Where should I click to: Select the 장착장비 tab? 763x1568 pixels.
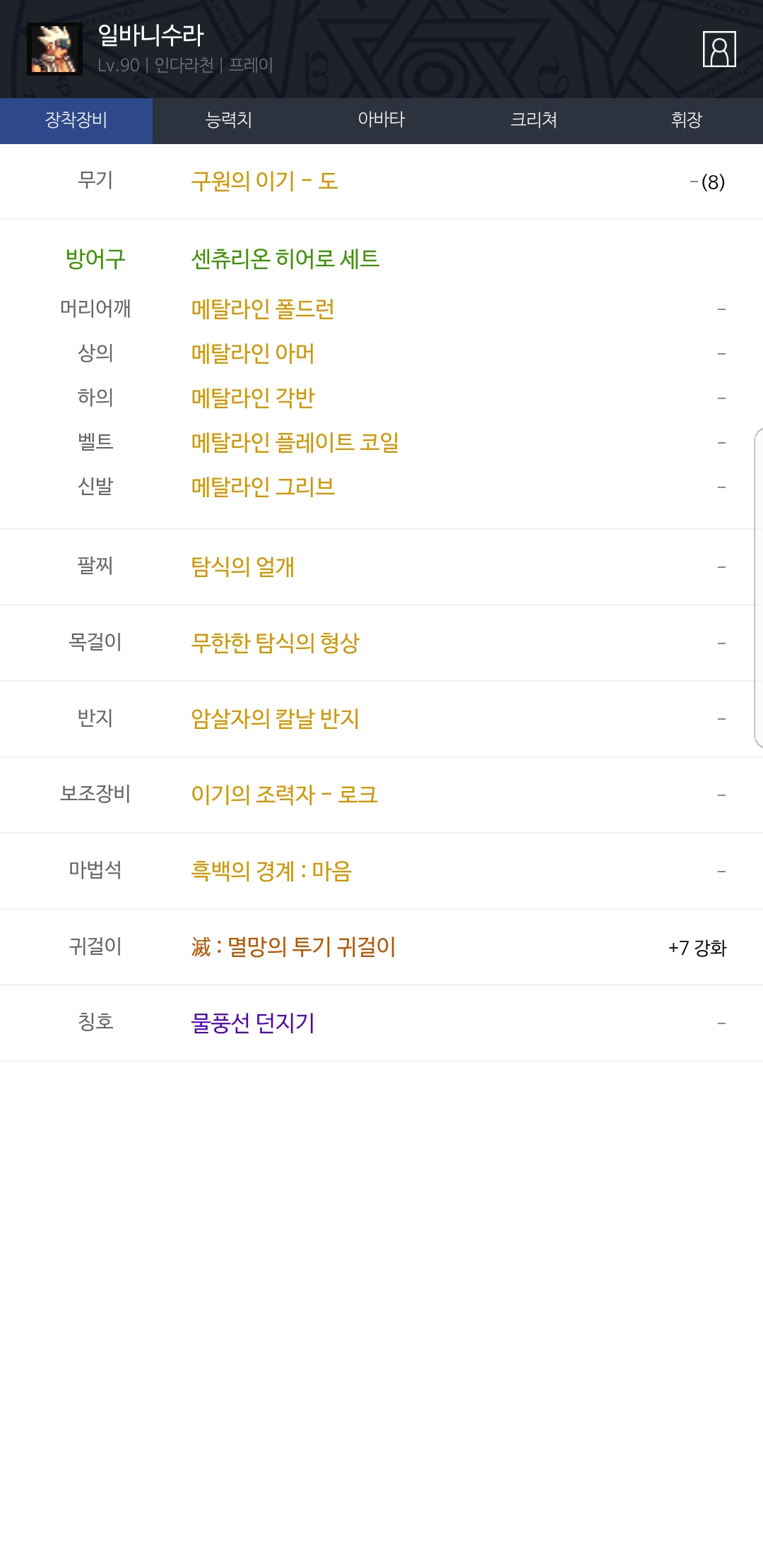(x=76, y=120)
